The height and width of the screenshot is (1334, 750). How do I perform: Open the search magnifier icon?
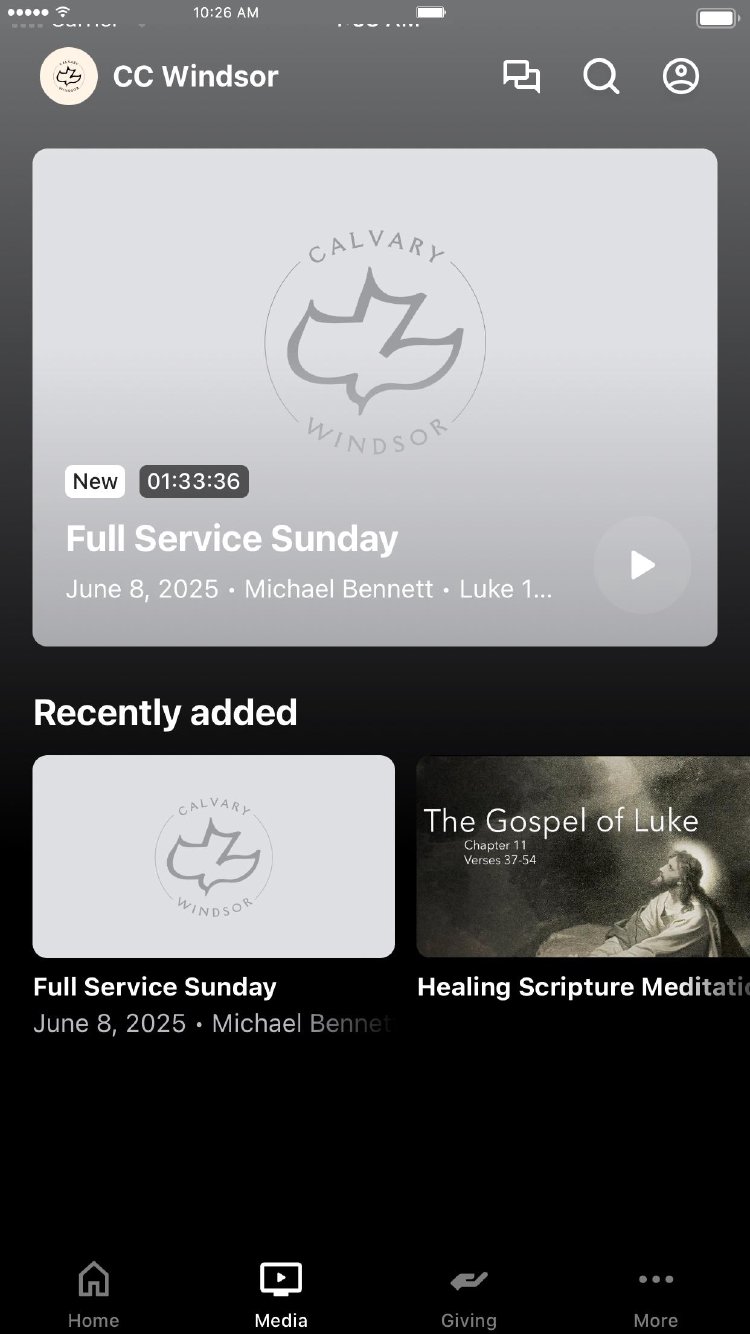tap(601, 77)
